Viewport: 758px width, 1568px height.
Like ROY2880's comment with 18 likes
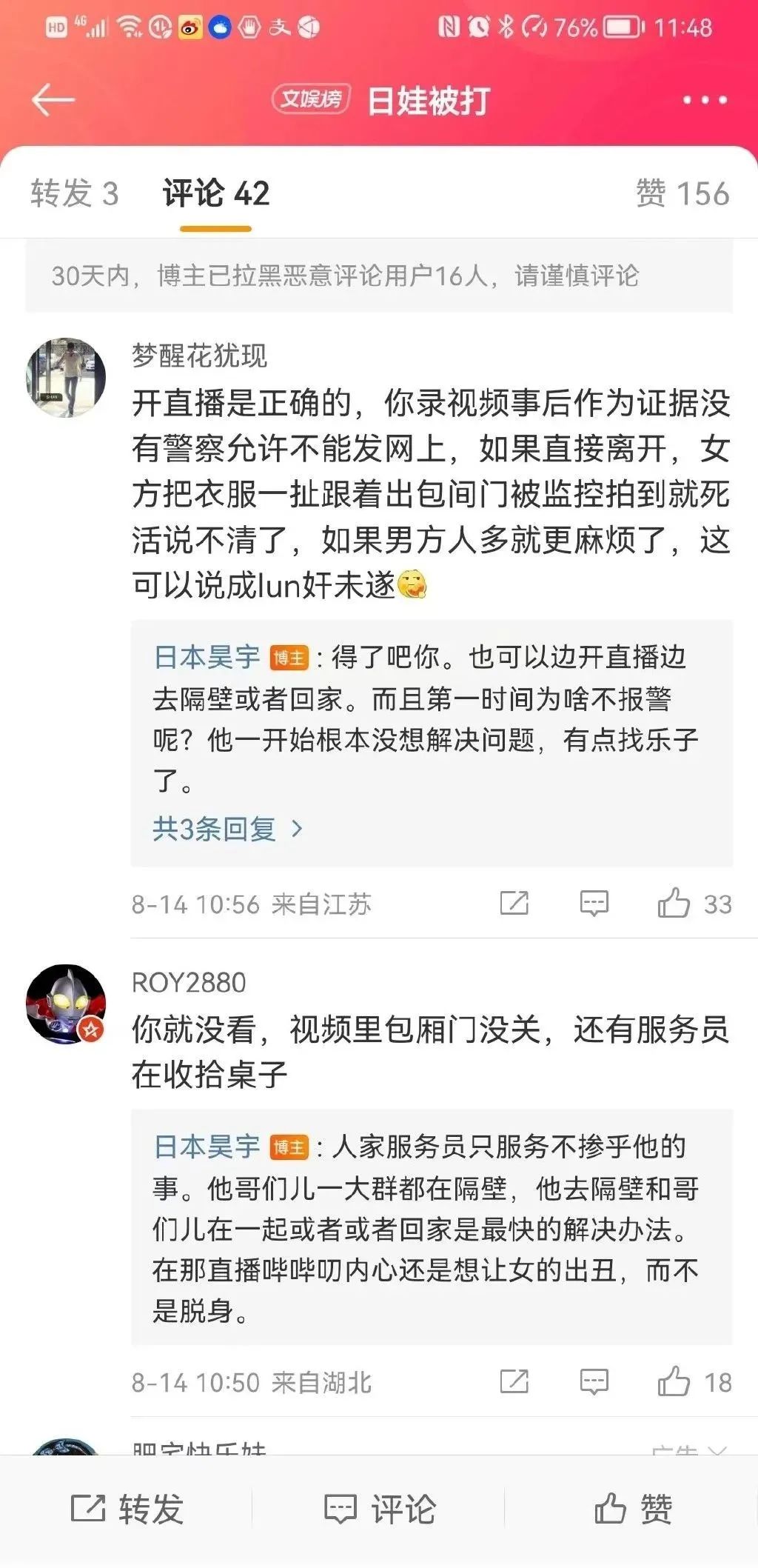[x=674, y=1381]
